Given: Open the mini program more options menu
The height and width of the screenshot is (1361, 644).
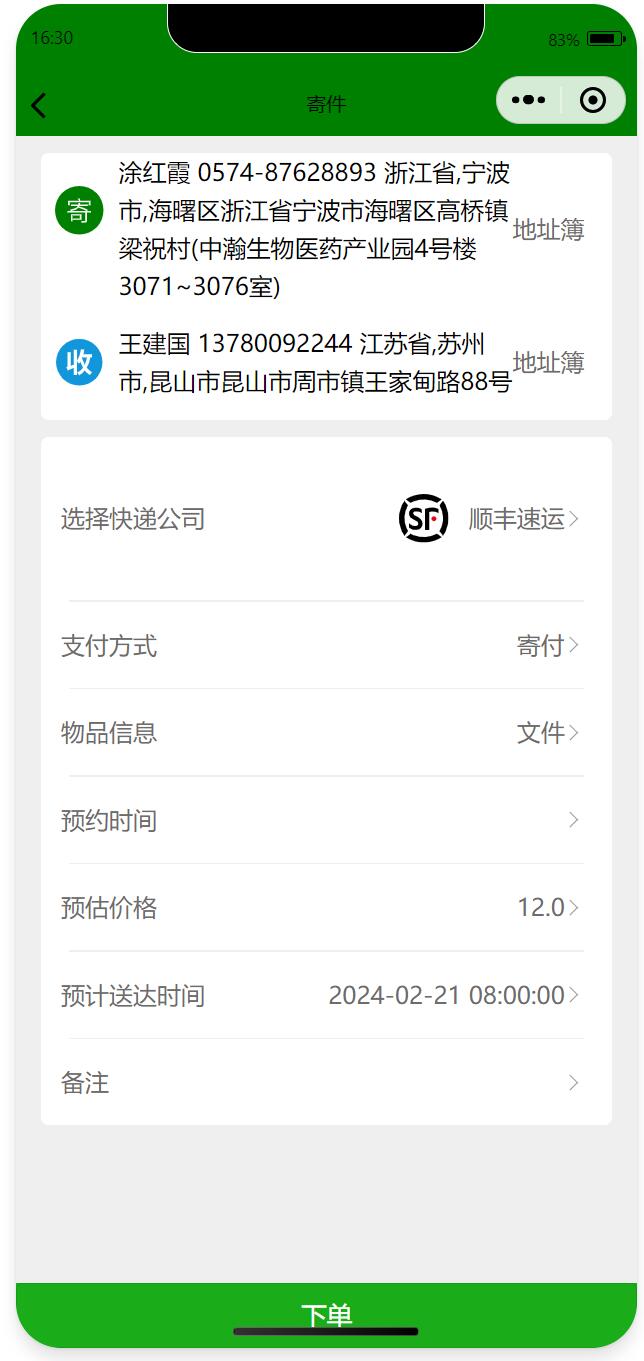Looking at the screenshot, I should click(528, 100).
